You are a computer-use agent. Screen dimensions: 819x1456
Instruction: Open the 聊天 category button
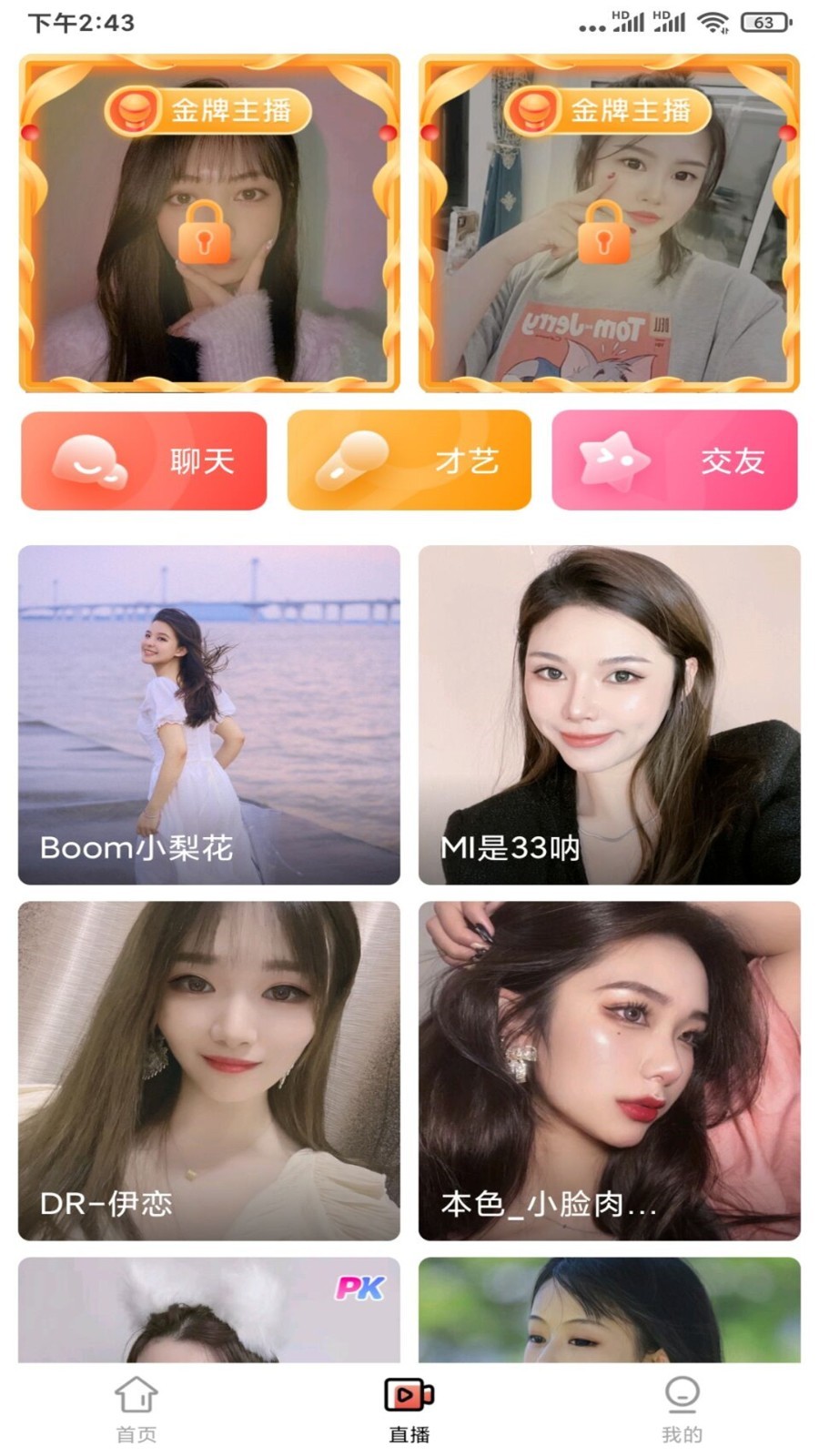coord(144,460)
